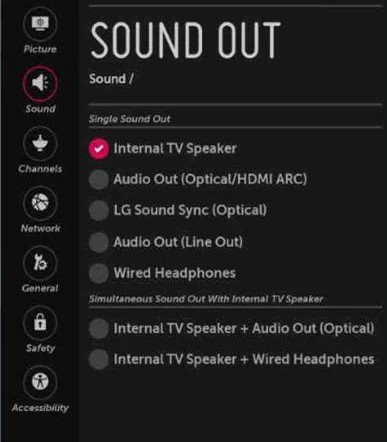Enable Internal TV Speaker + Wired Headphones
The width and height of the screenshot is (387, 442).
click(x=232, y=359)
